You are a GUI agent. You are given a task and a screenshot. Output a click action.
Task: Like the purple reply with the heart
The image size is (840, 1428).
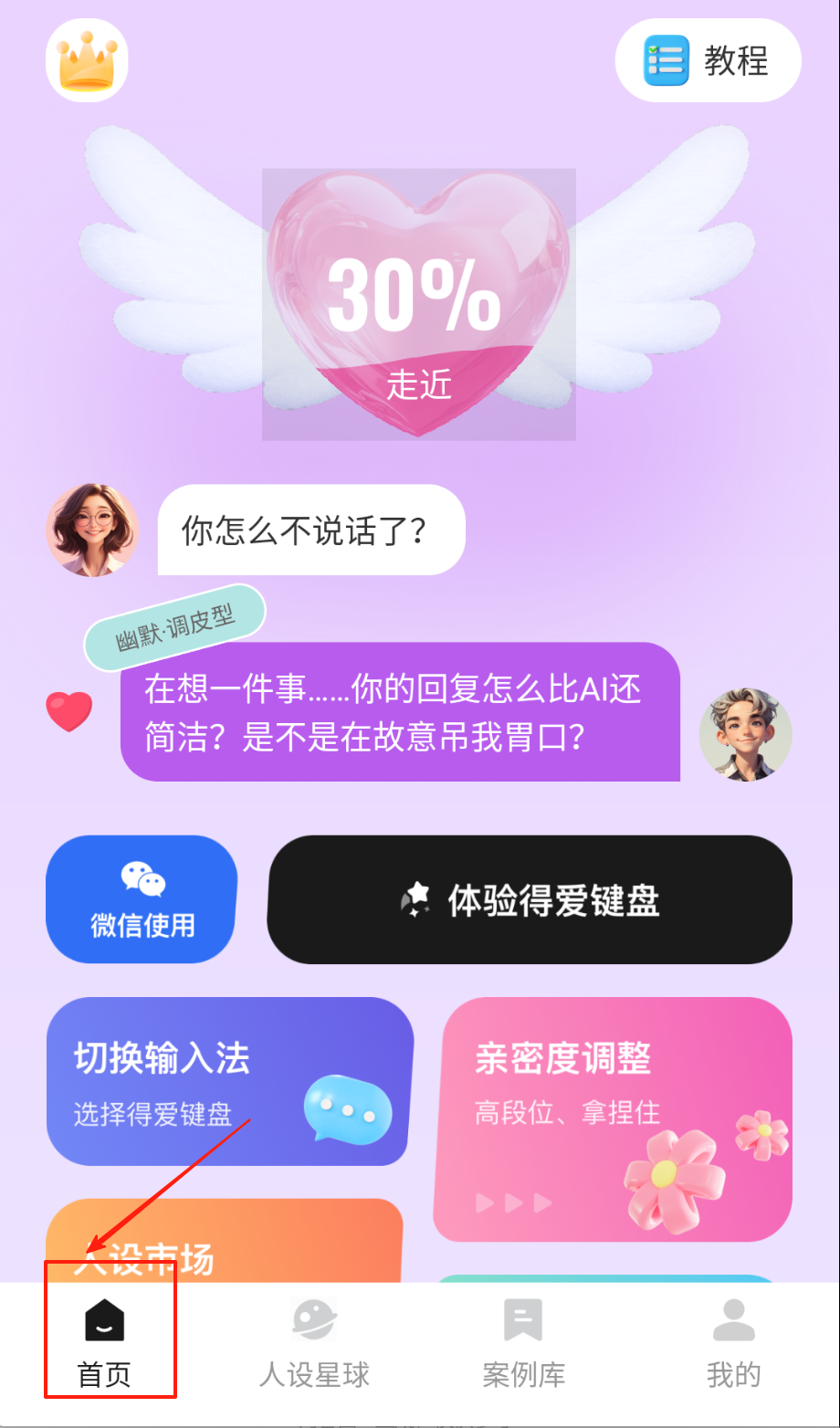click(x=69, y=712)
